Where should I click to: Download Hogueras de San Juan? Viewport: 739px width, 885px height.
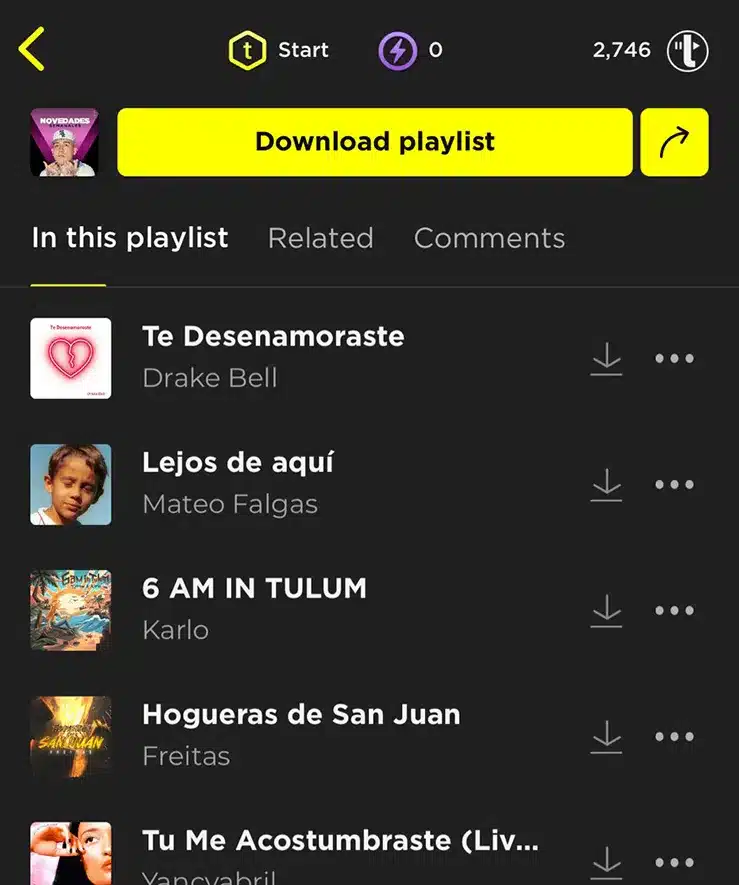point(606,737)
